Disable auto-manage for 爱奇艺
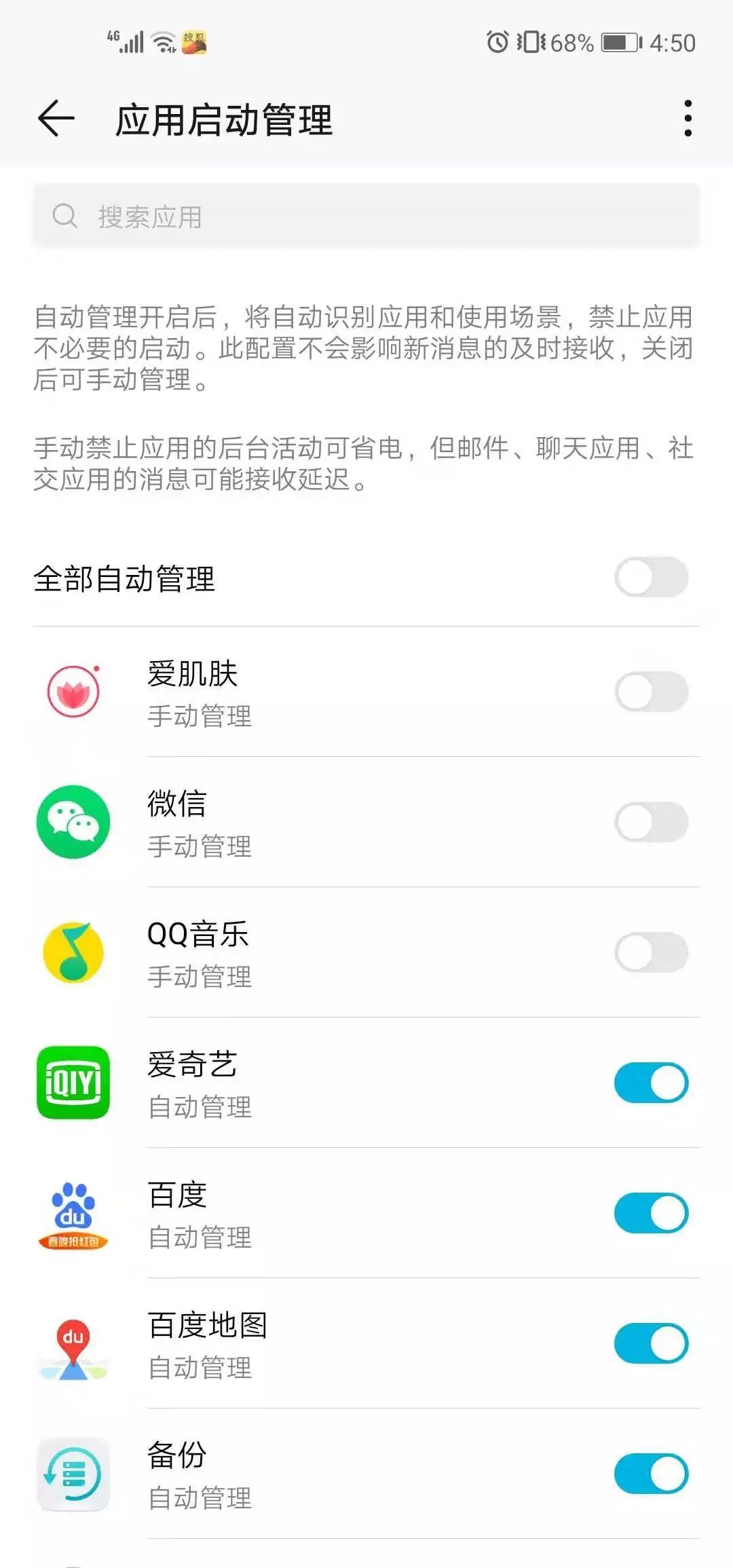This screenshot has height=1568, width=733. point(651,1083)
